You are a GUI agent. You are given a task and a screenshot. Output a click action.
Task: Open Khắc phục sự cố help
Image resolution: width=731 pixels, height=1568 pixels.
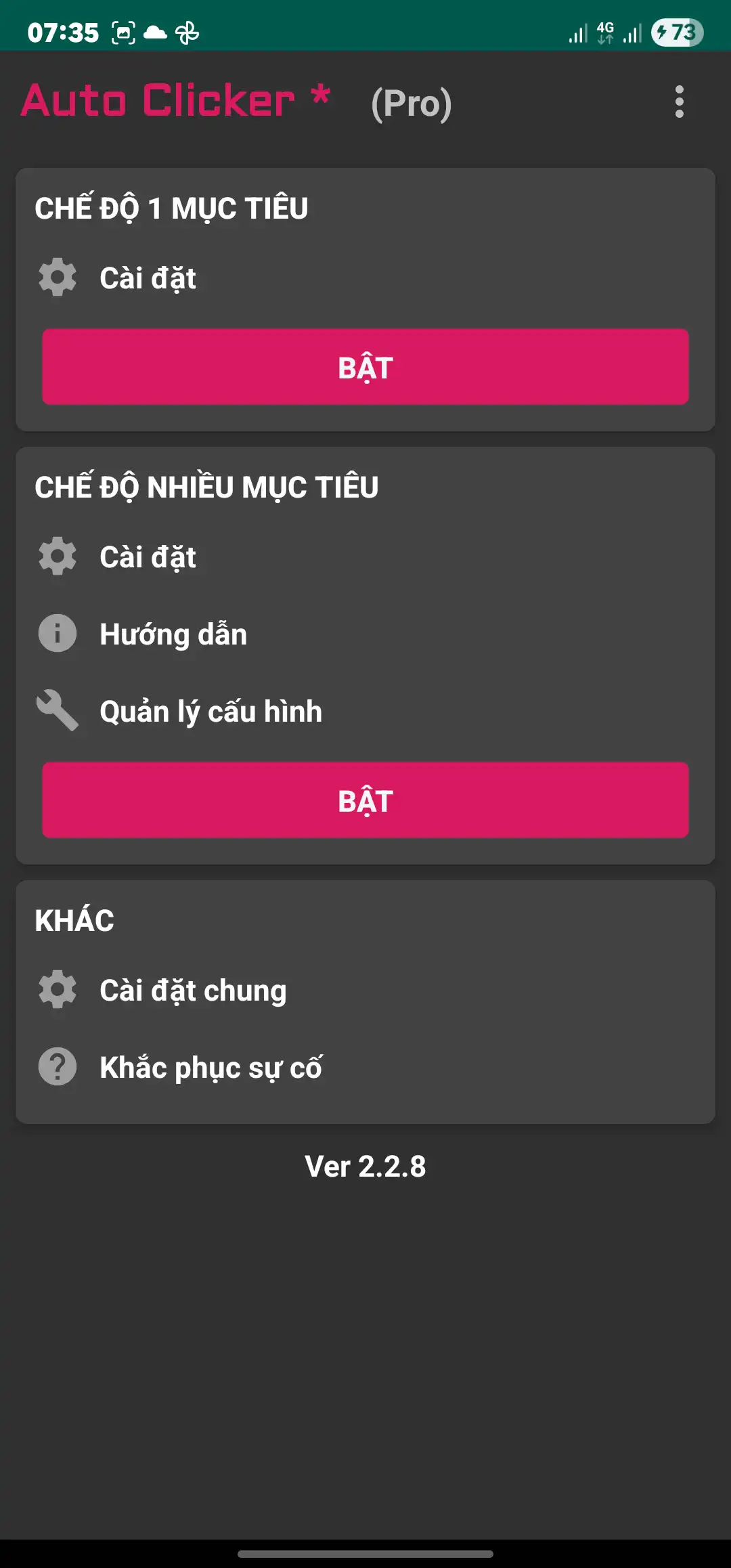[x=365, y=1067]
